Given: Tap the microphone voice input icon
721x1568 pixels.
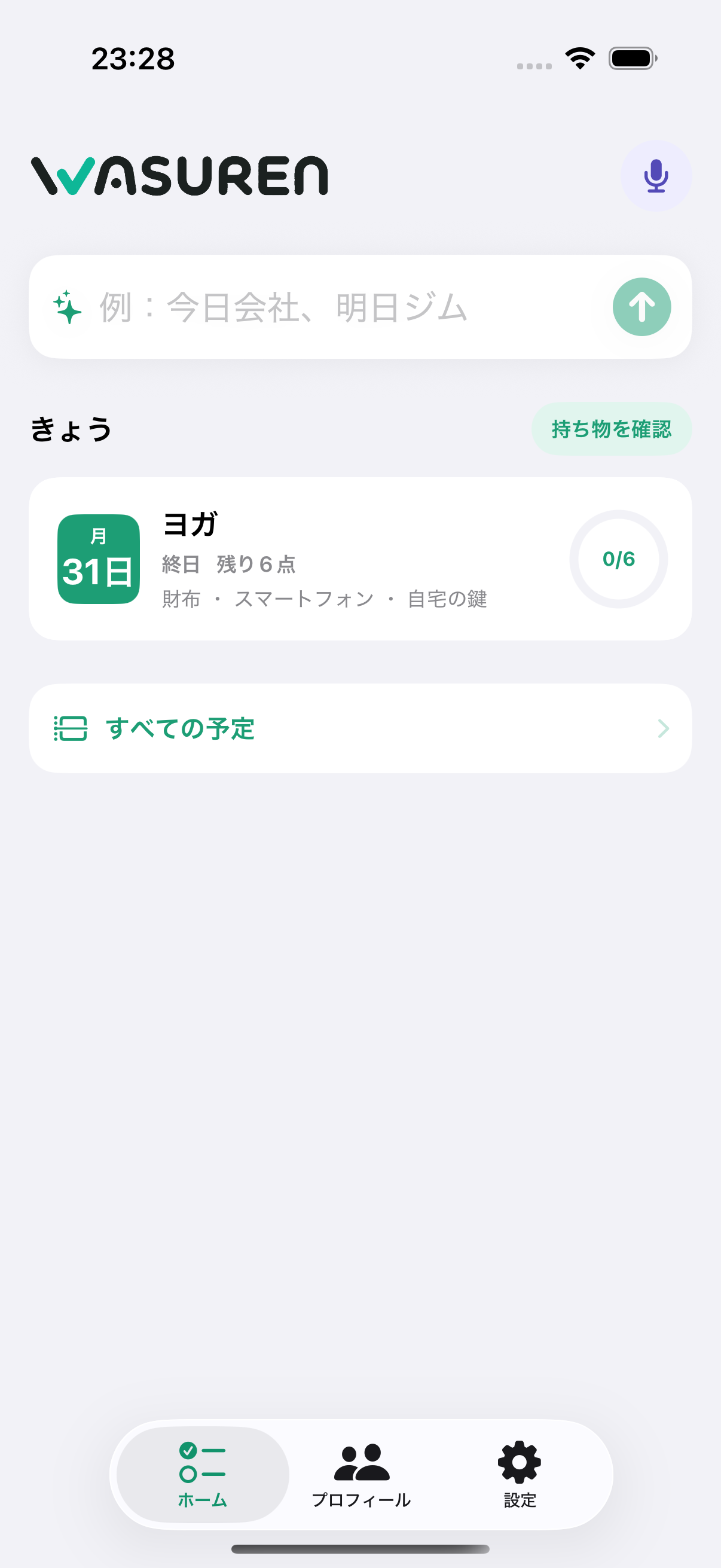Looking at the screenshot, I should [656, 176].
